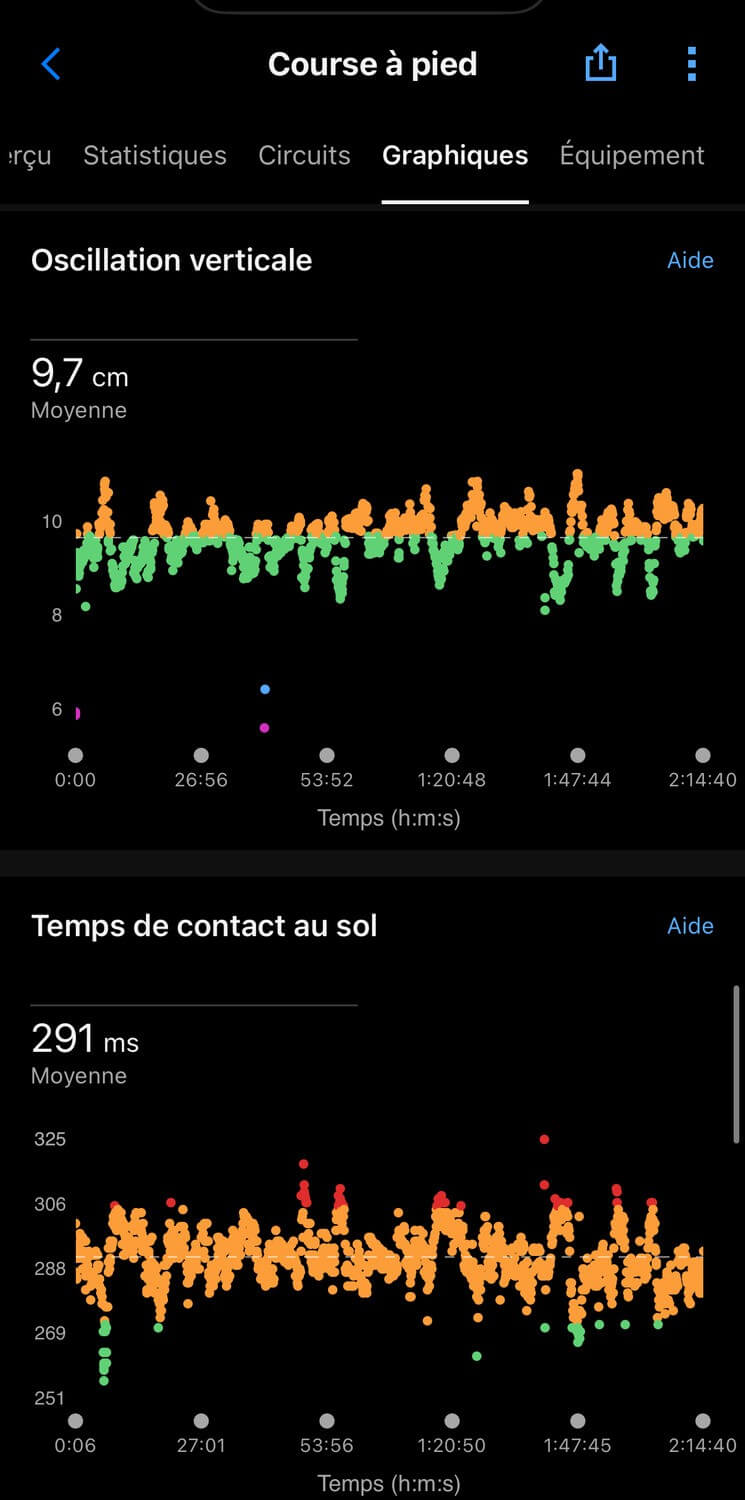Switch to the Statistiques tab

click(155, 156)
